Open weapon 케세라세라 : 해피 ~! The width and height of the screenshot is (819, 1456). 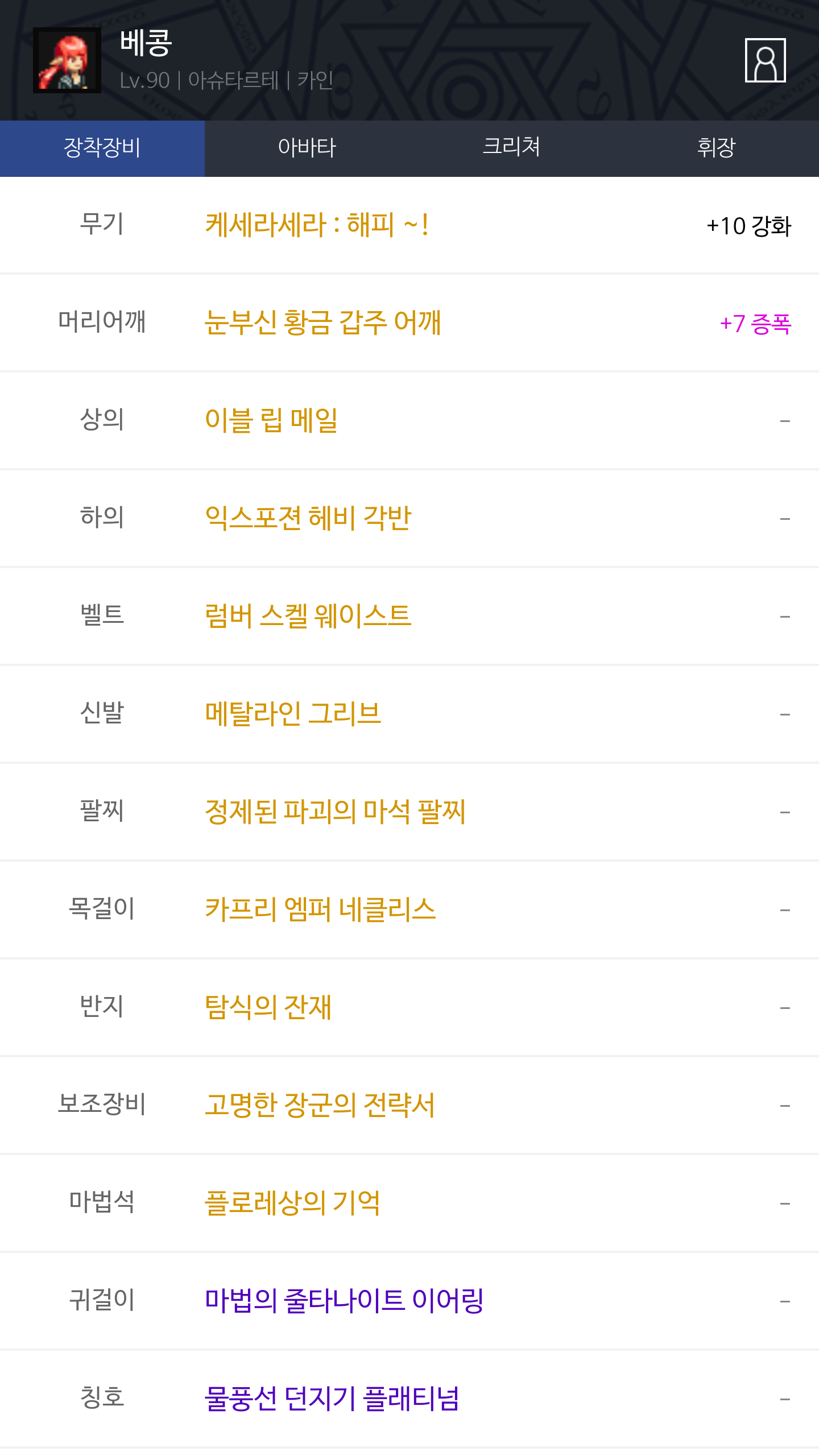pos(316,225)
